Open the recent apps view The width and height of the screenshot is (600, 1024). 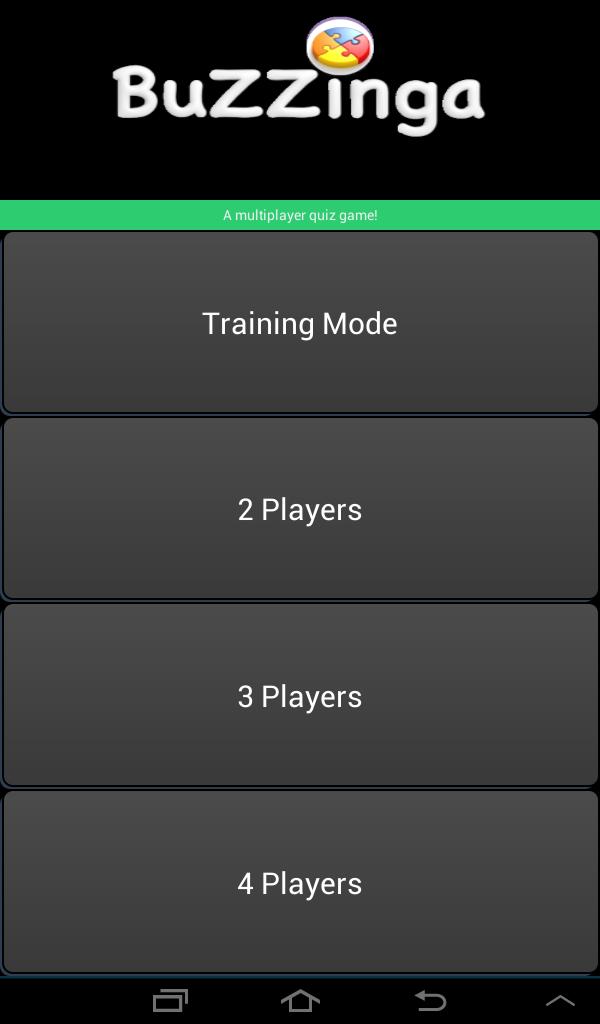pos(170,1000)
